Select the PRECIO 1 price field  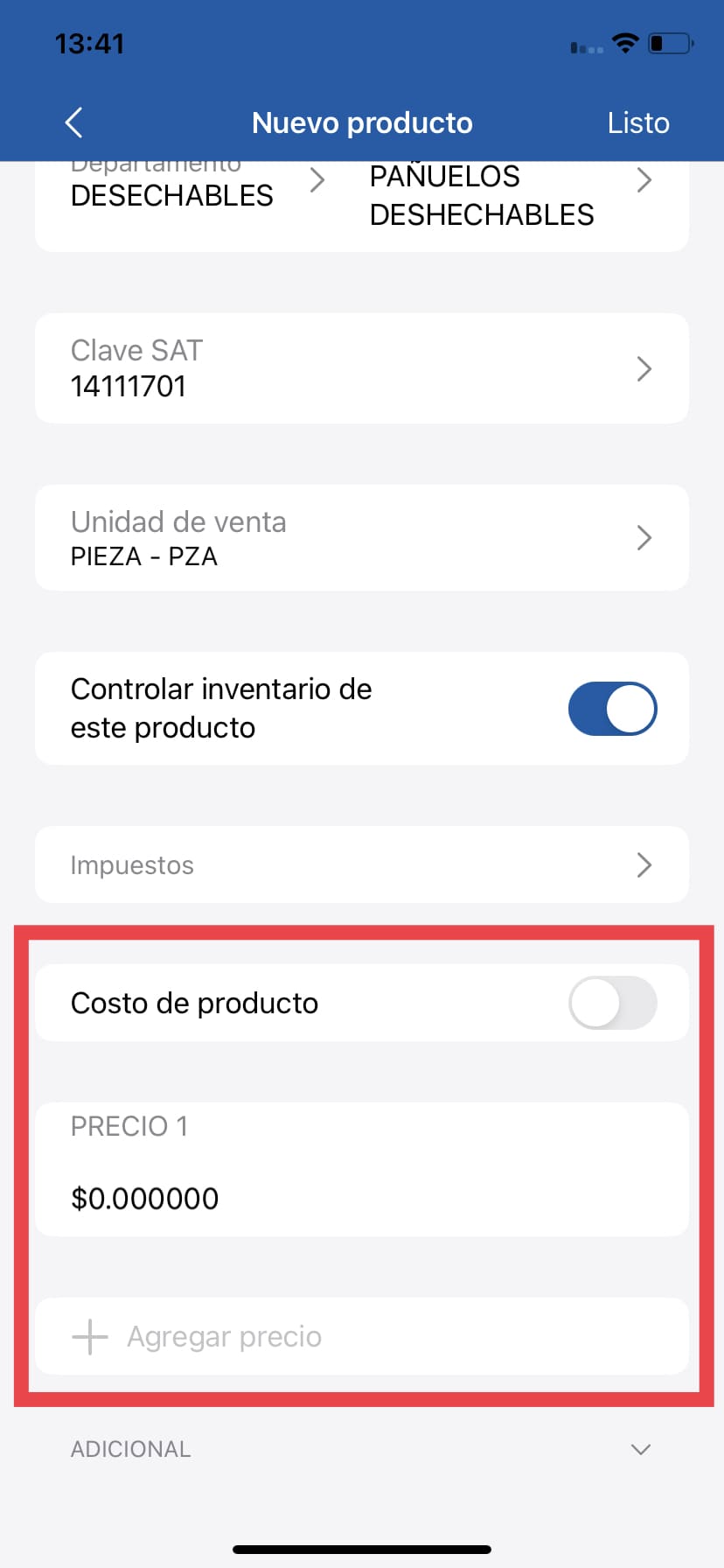coord(361,1168)
